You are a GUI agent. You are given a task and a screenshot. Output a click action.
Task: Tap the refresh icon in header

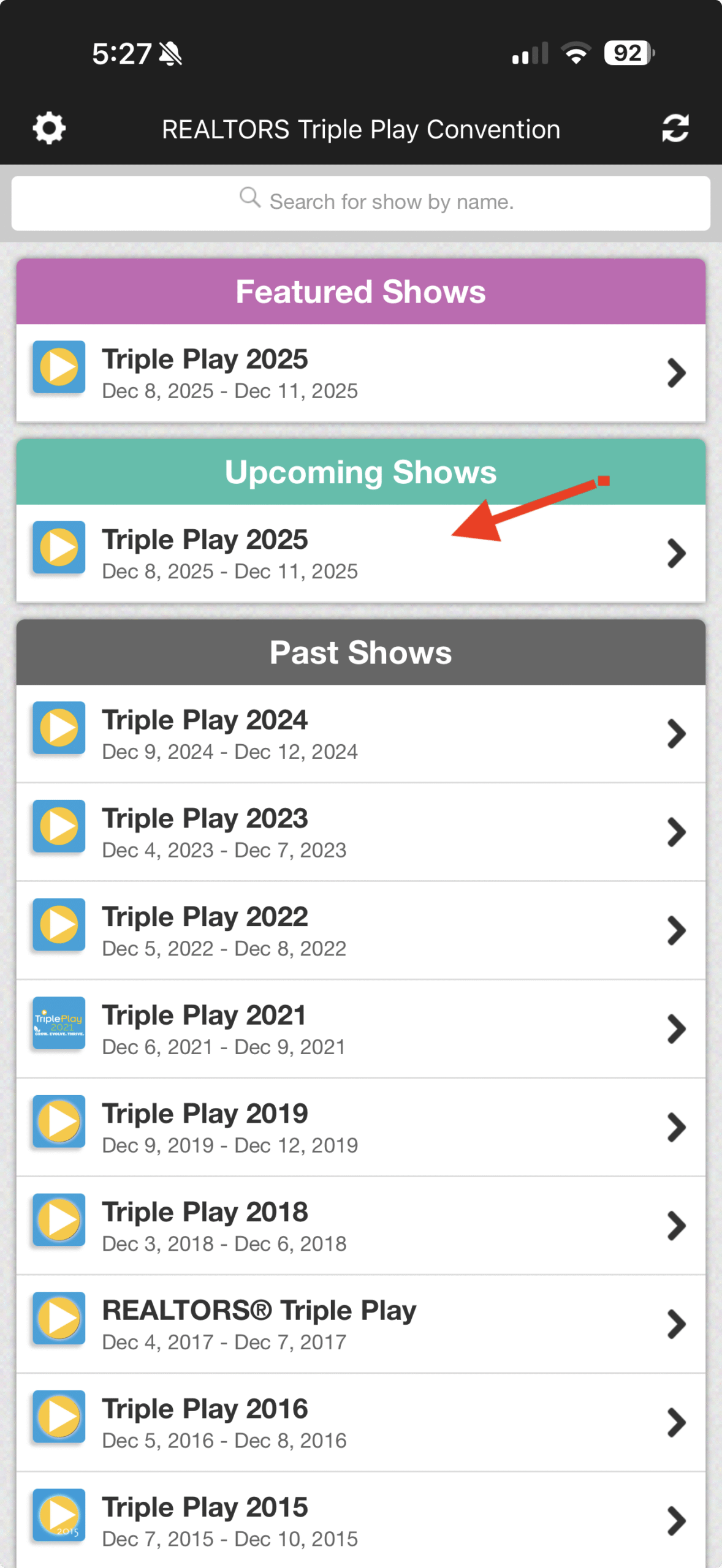click(675, 129)
